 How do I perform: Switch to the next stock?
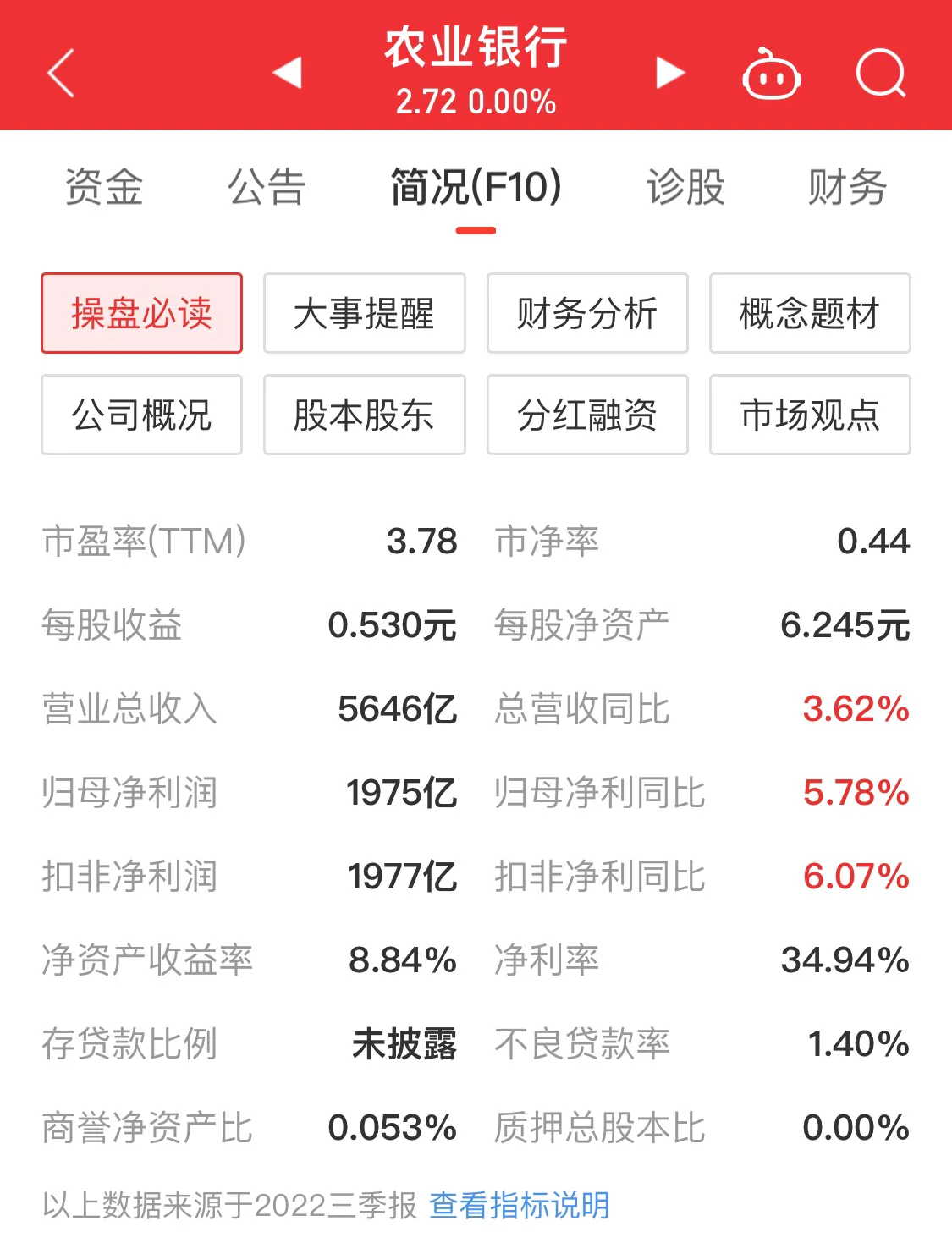pos(669,73)
